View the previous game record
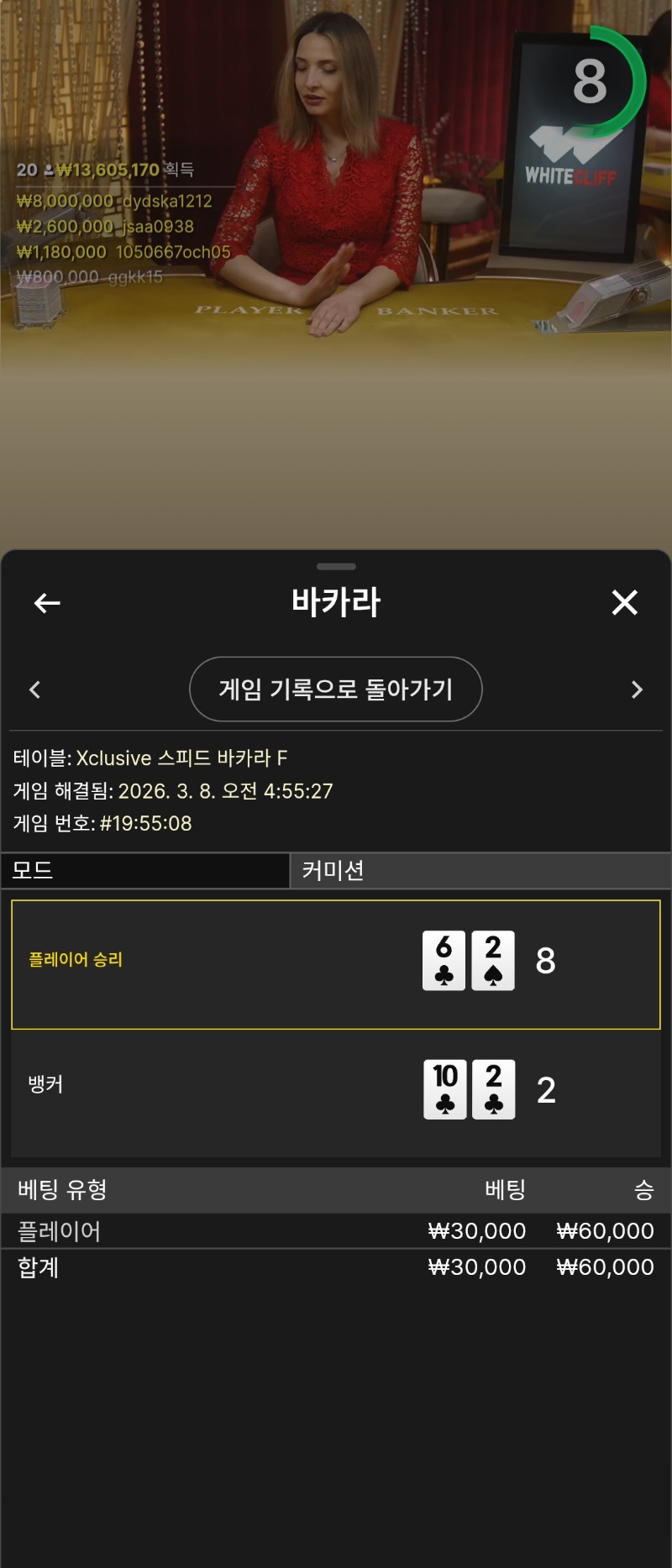The width and height of the screenshot is (672, 1568). pos(35,690)
